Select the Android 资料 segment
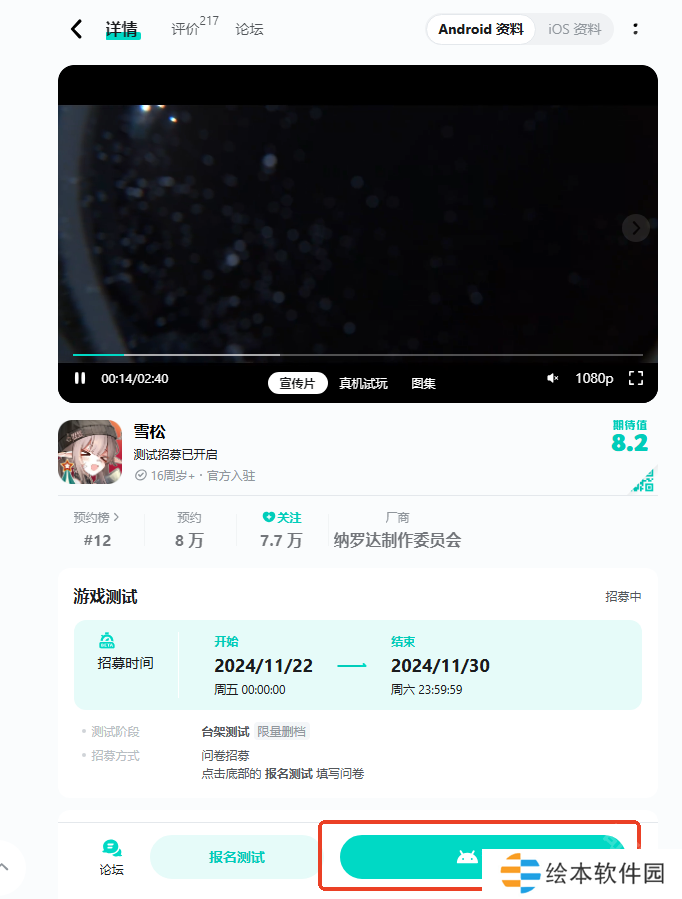Viewport: 682px width, 899px height. click(x=480, y=29)
